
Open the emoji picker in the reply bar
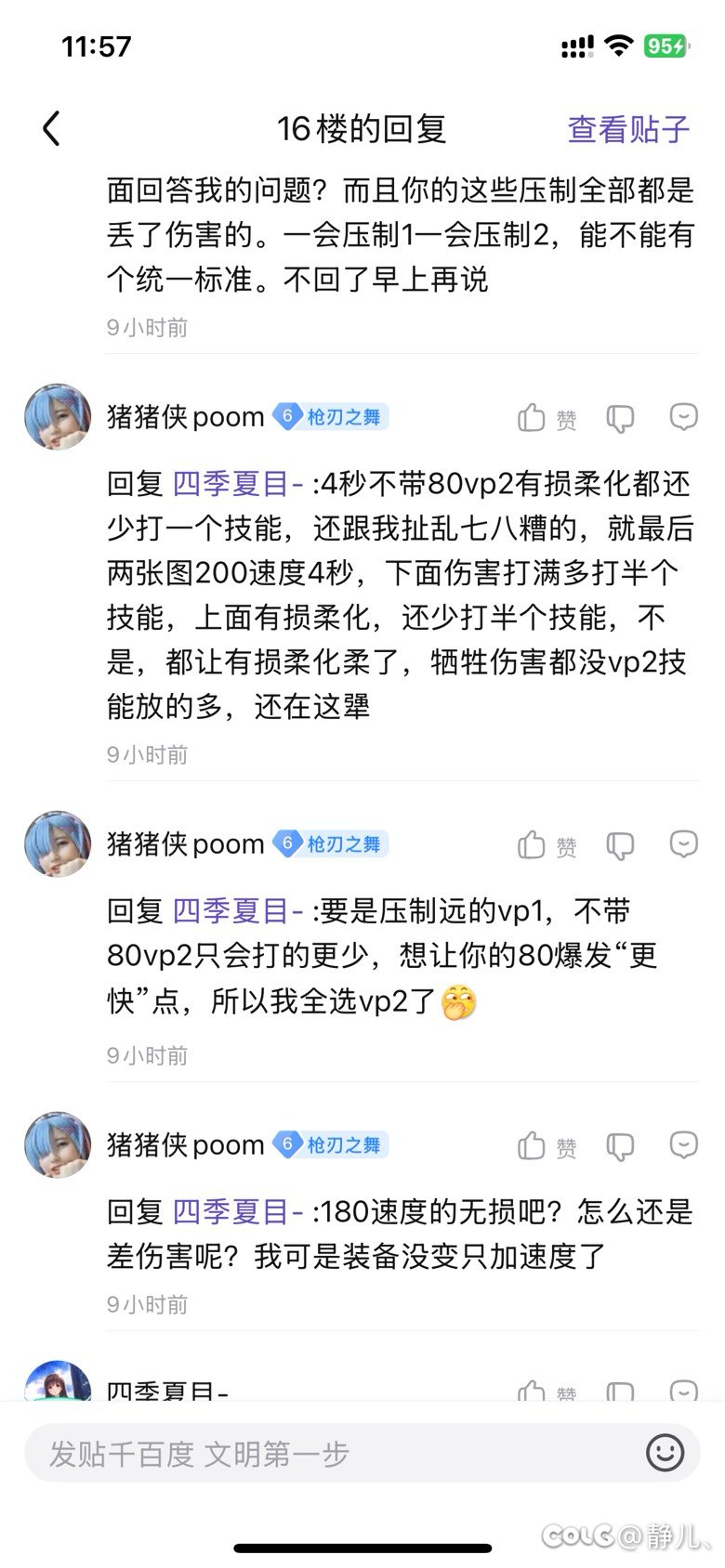pos(665,1453)
